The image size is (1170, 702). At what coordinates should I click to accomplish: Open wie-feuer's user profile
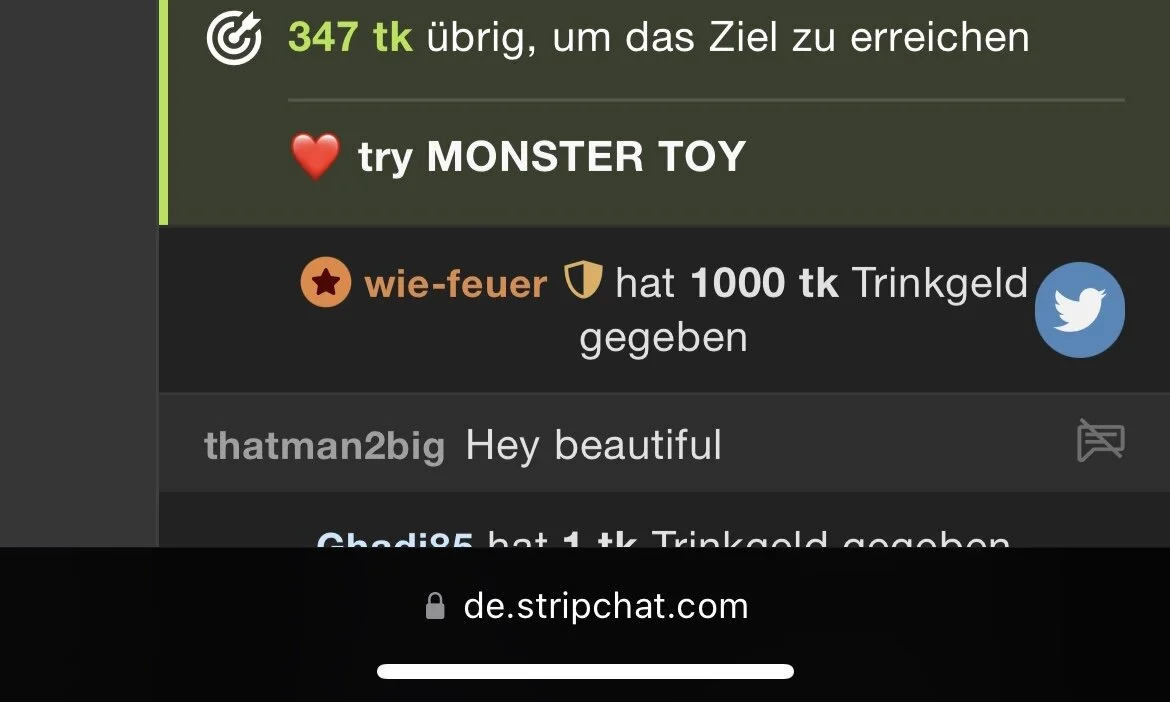pyautogui.click(x=455, y=284)
